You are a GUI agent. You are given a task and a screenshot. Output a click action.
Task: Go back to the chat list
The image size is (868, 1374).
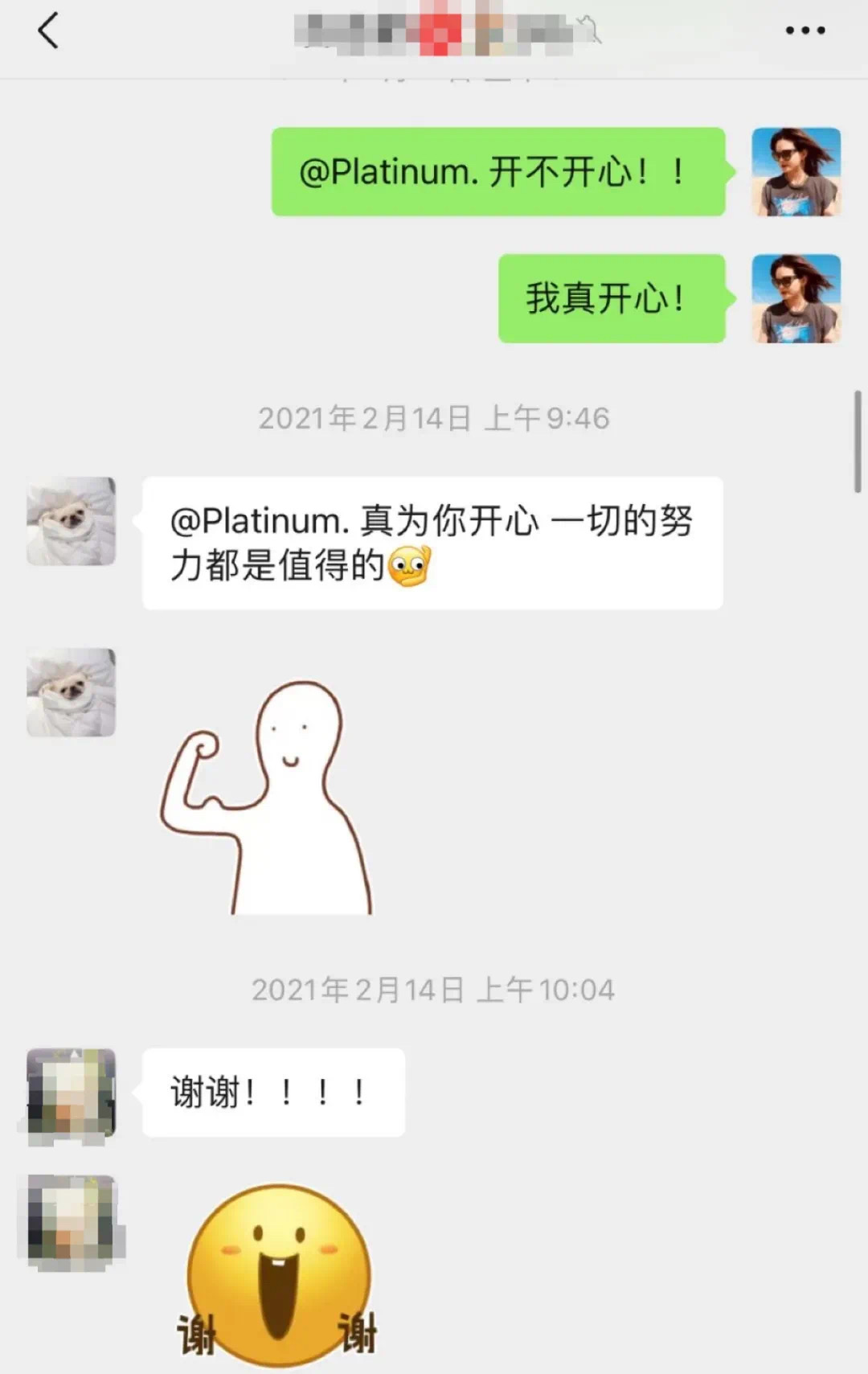coord(48,31)
